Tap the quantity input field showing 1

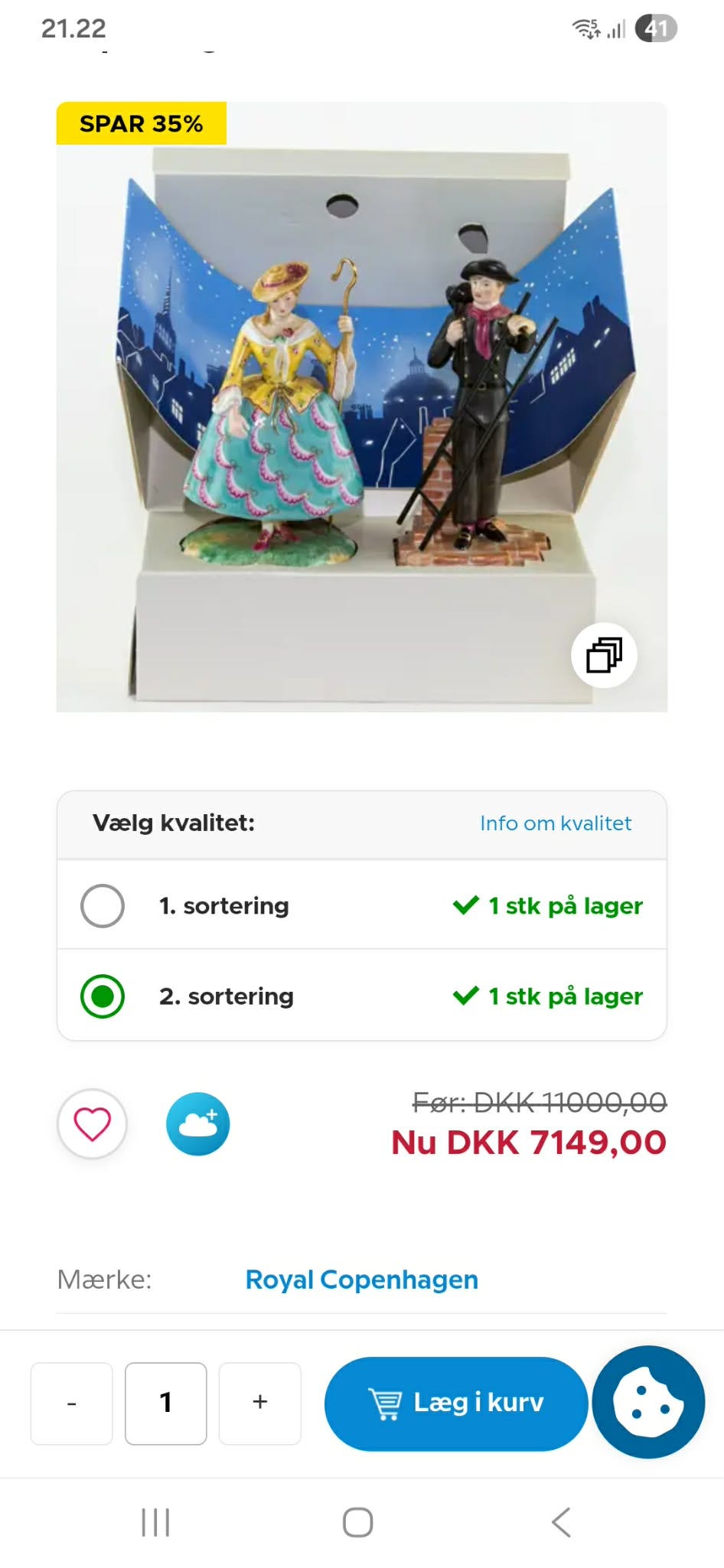(x=165, y=1402)
